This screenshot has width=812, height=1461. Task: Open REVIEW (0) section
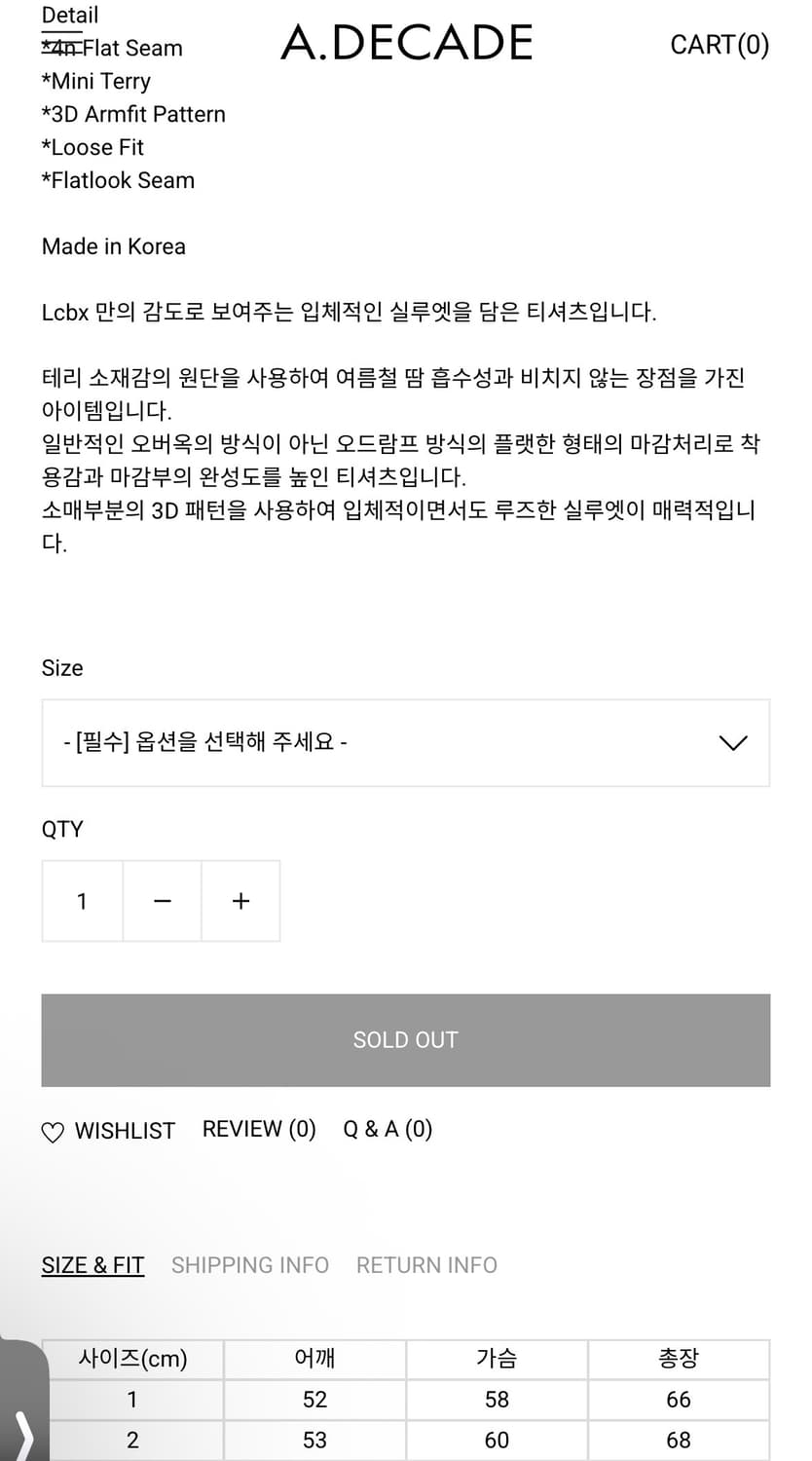(x=259, y=1129)
